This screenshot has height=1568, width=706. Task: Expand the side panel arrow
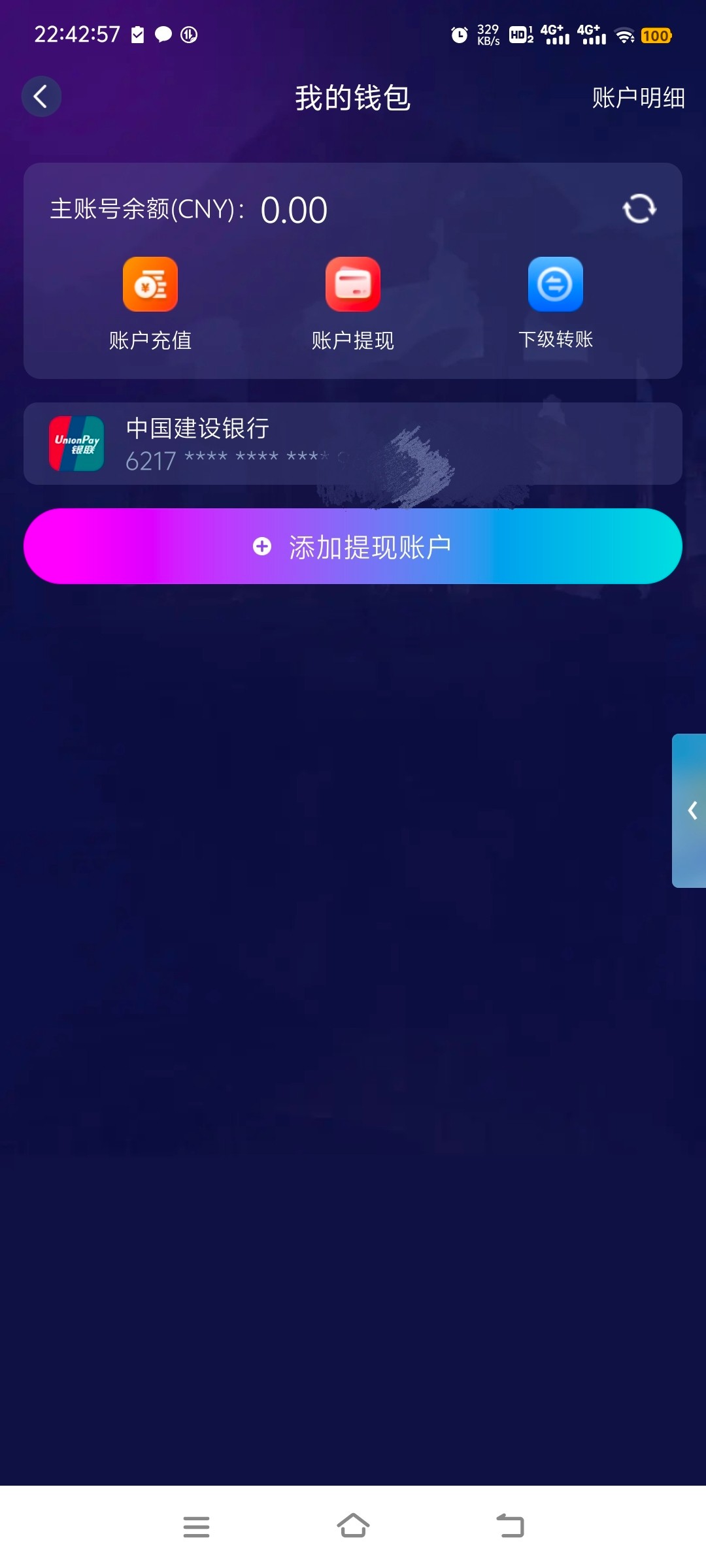click(691, 810)
